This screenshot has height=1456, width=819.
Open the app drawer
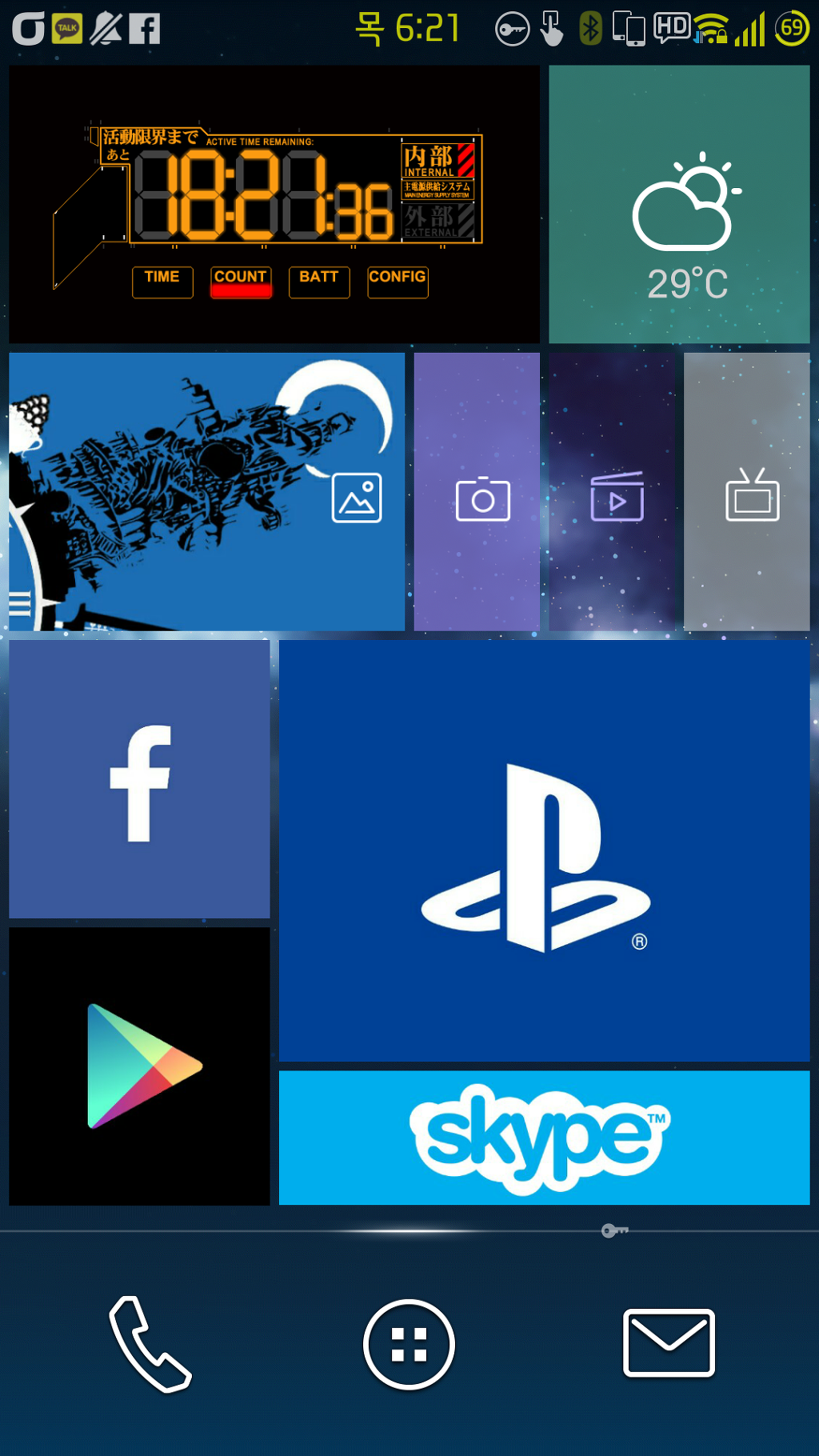point(409,1344)
